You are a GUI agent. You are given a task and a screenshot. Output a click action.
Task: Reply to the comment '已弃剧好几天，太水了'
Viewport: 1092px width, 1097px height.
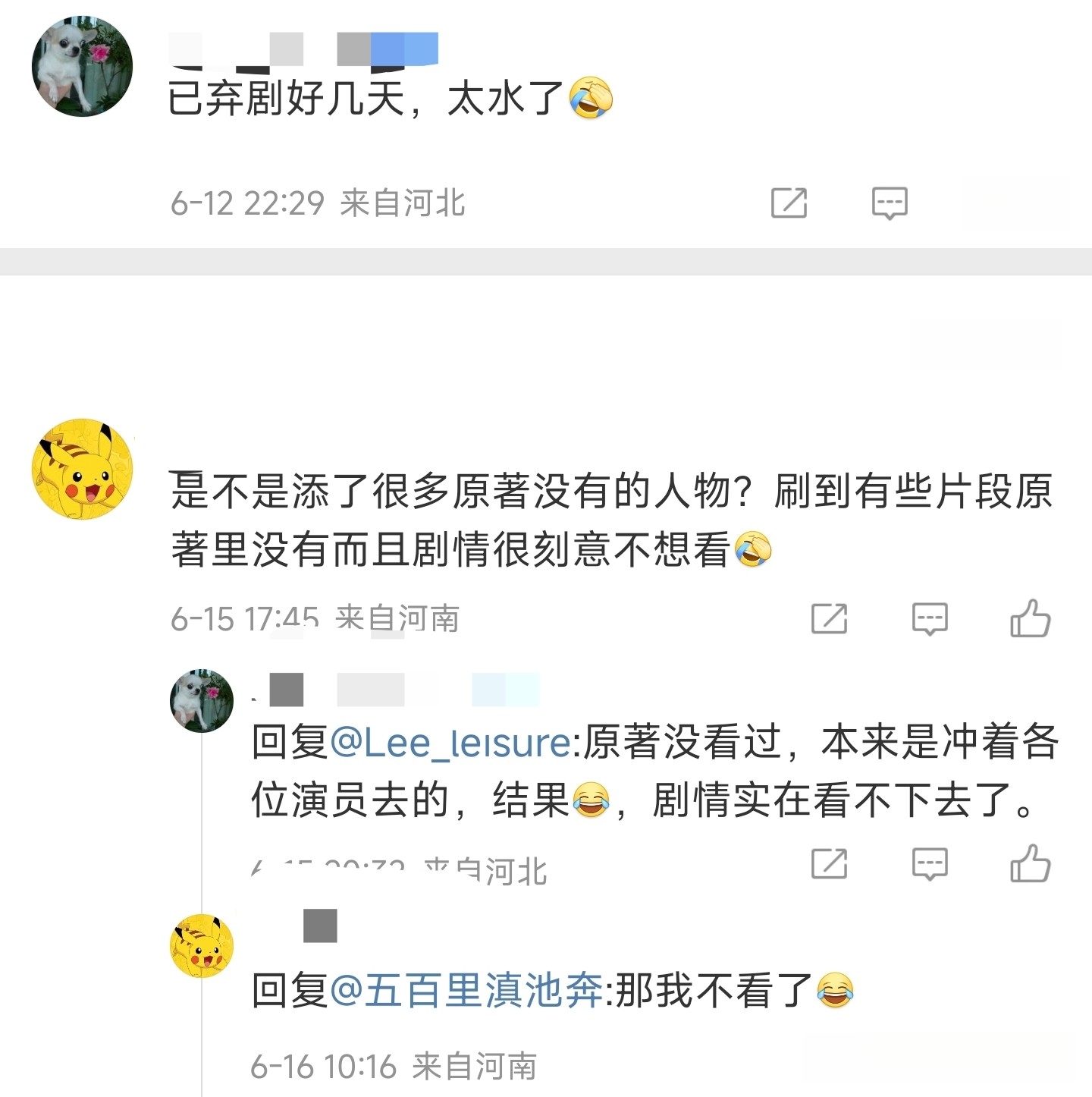point(889,203)
